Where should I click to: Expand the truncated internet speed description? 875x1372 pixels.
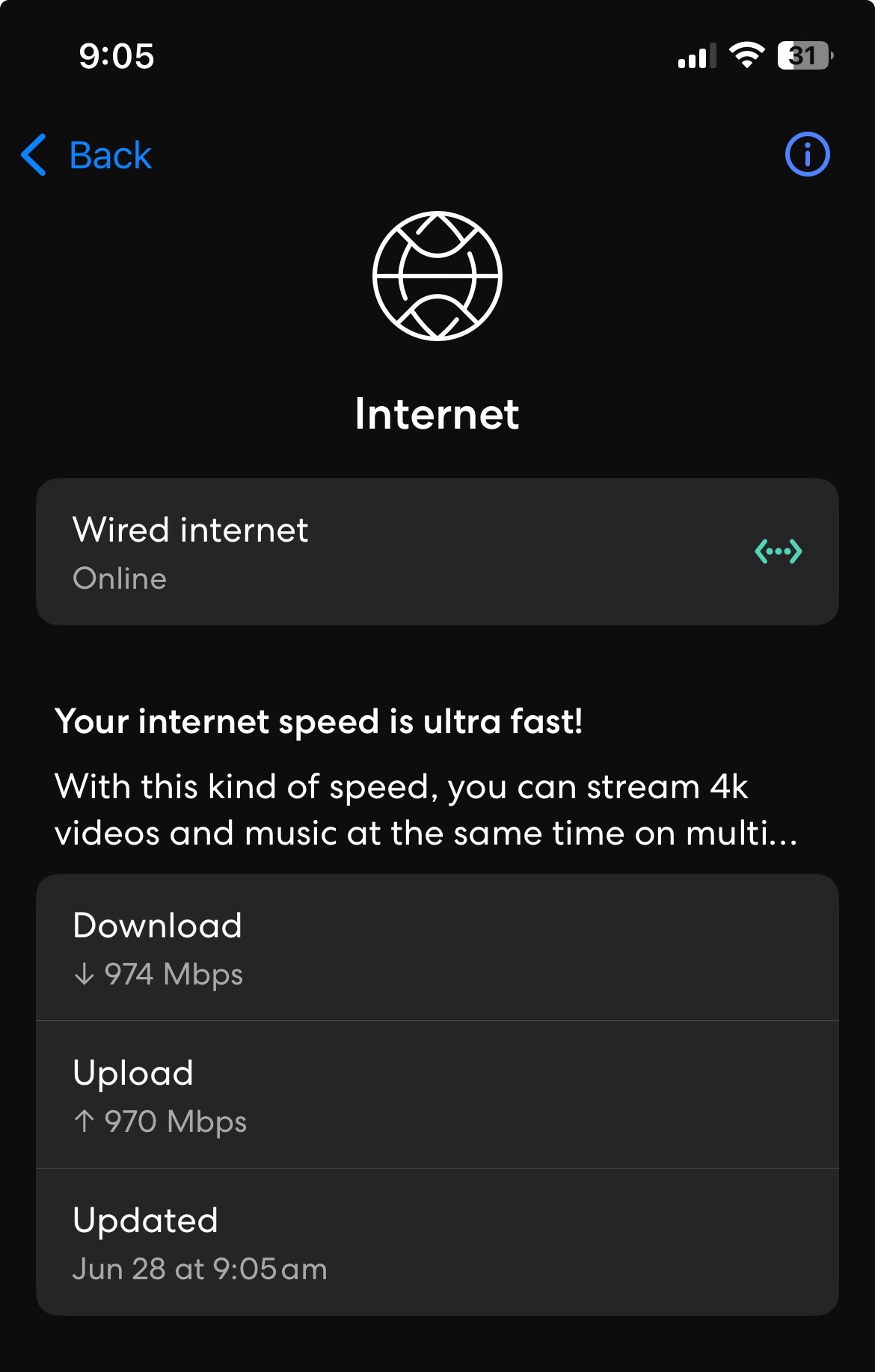click(x=426, y=809)
